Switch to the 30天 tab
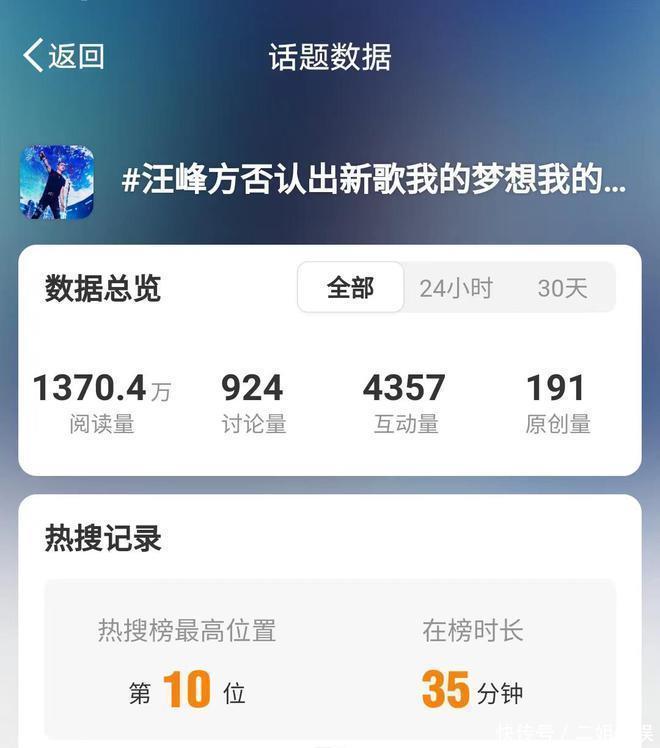Screen dimensions: 660x748 tap(562, 288)
